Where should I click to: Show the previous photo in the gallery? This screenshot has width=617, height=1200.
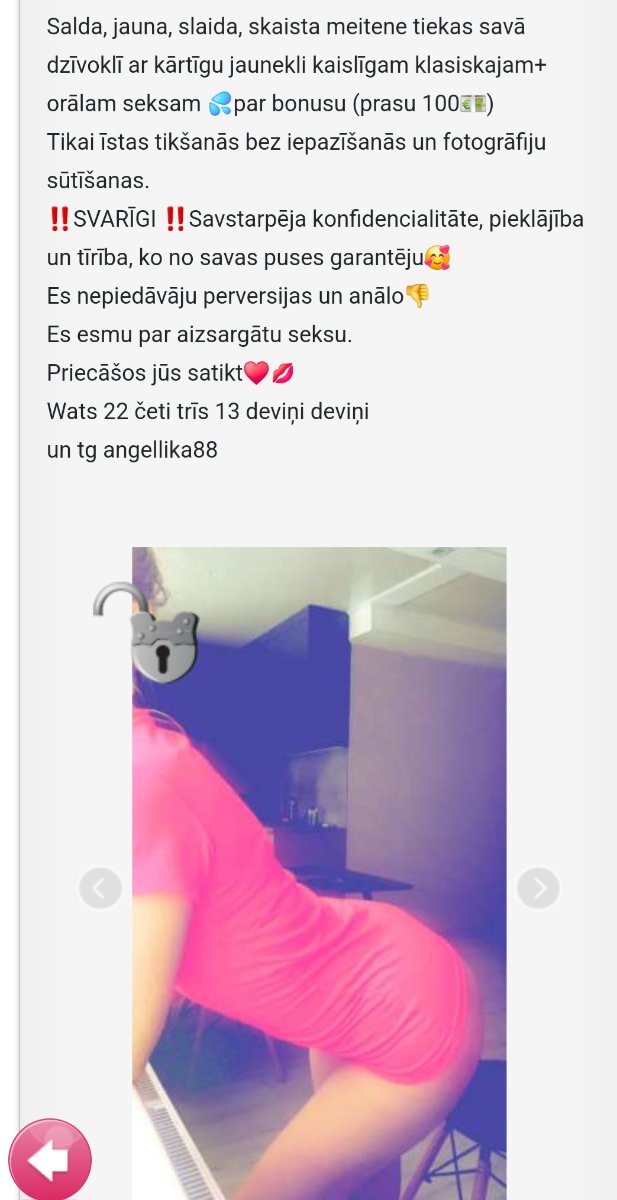pos(100,887)
